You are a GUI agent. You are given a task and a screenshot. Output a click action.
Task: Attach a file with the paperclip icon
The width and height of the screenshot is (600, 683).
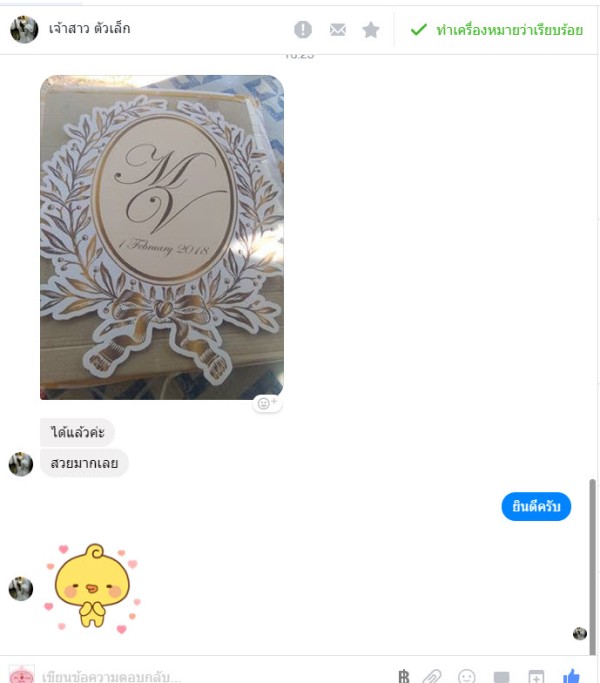click(x=432, y=676)
